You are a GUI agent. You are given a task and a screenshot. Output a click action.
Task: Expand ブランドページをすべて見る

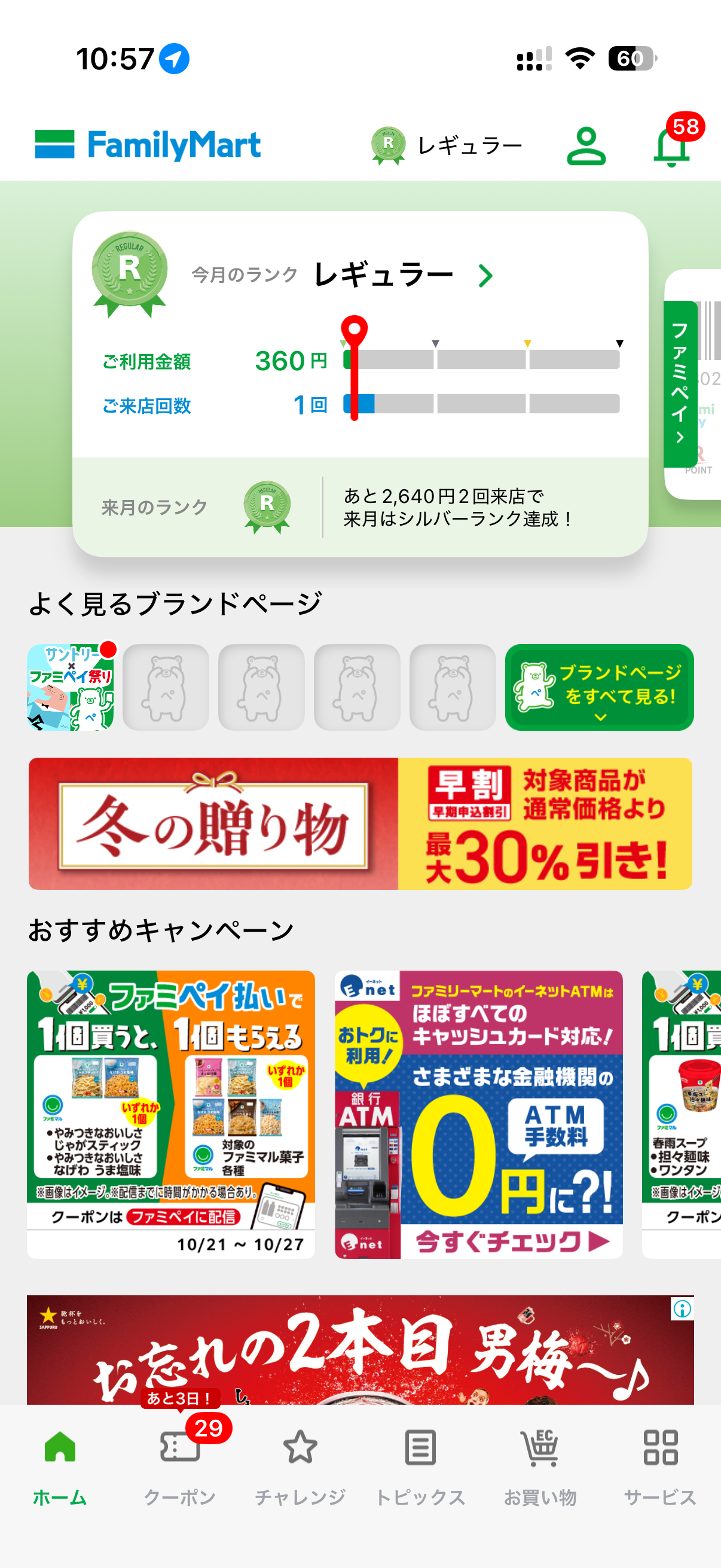coord(598,687)
